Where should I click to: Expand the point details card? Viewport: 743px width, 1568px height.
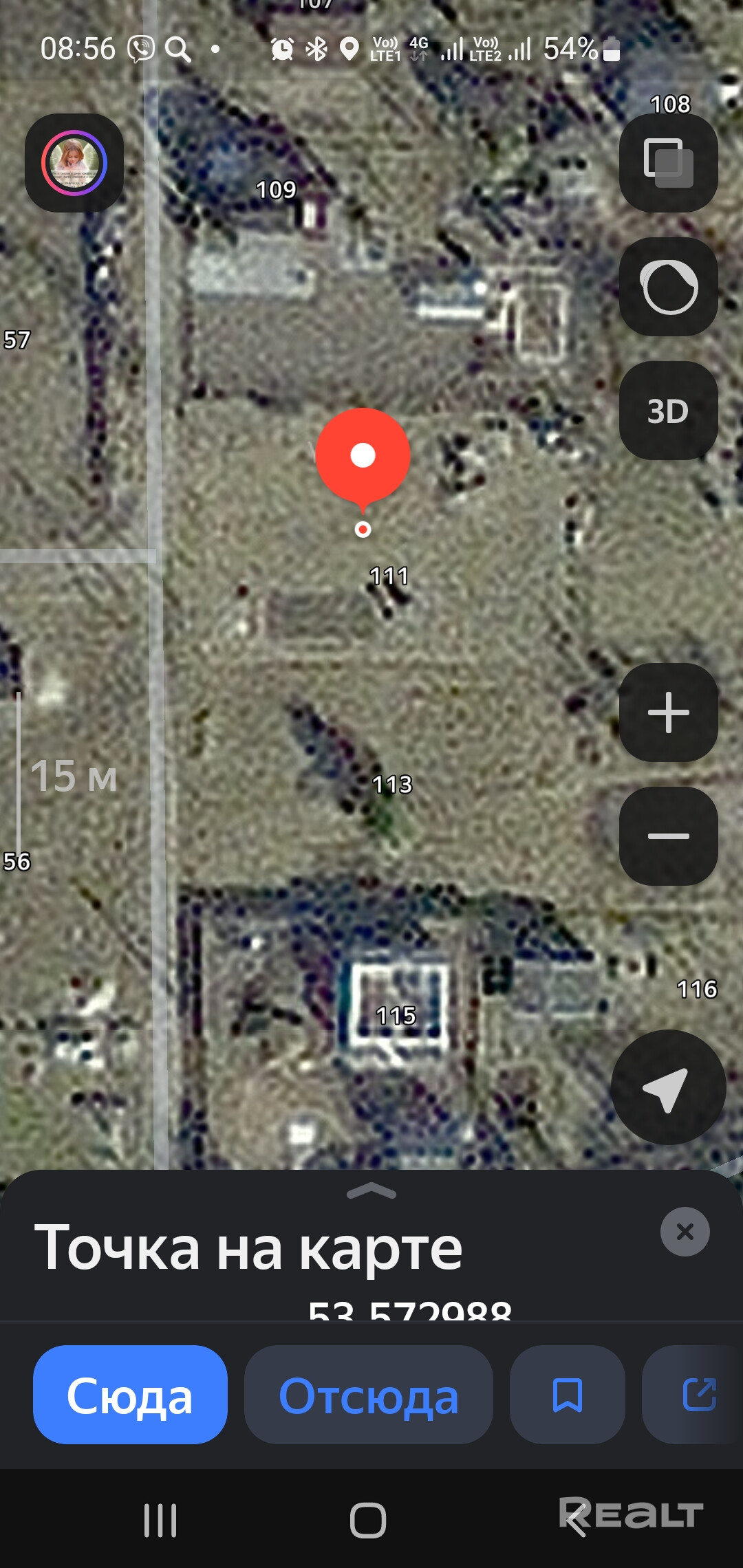(x=371, y=1191)
